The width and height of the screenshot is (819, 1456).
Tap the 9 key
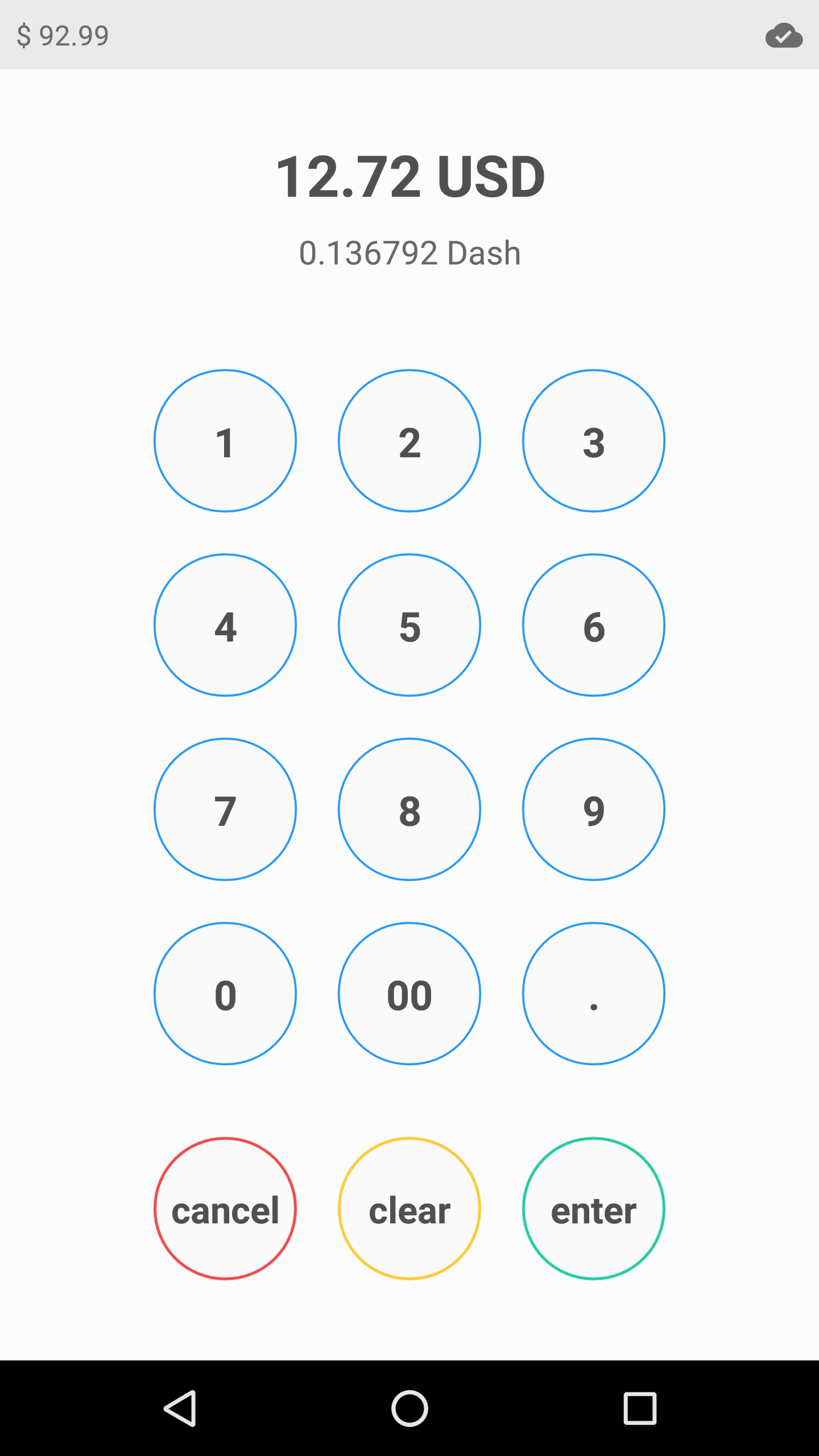click(x=594, y=809)
